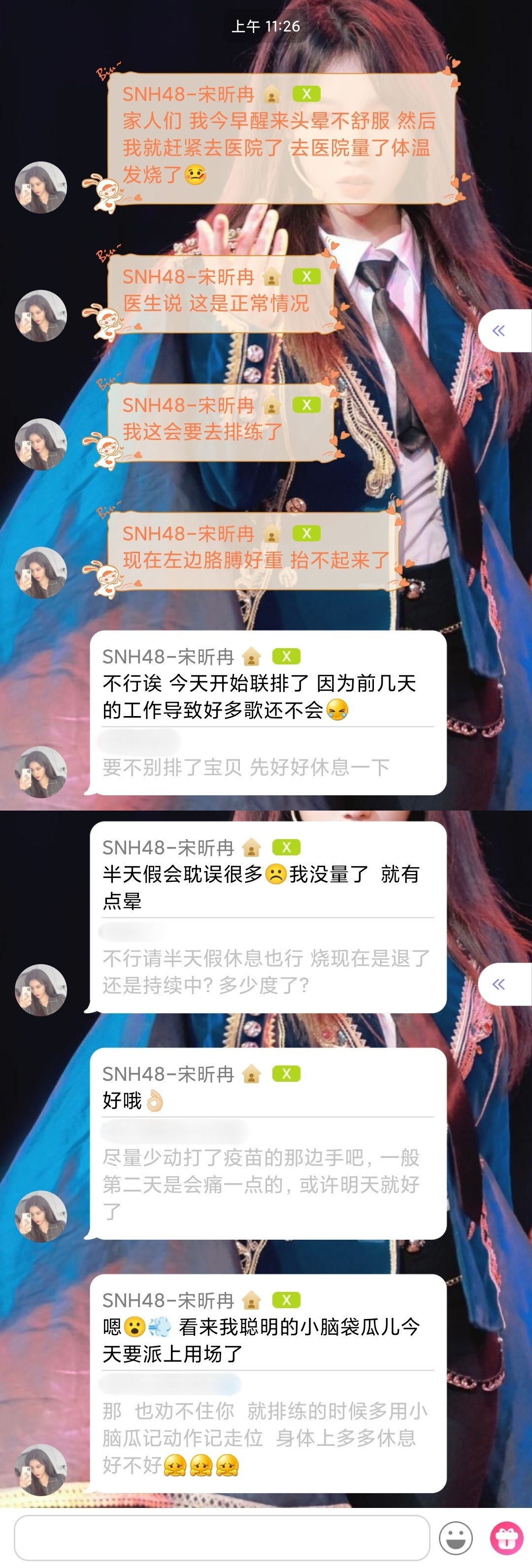Tap the double-arrow beside "医生说 这是正常情况"
532x1568 pixels.
[499, 331]
